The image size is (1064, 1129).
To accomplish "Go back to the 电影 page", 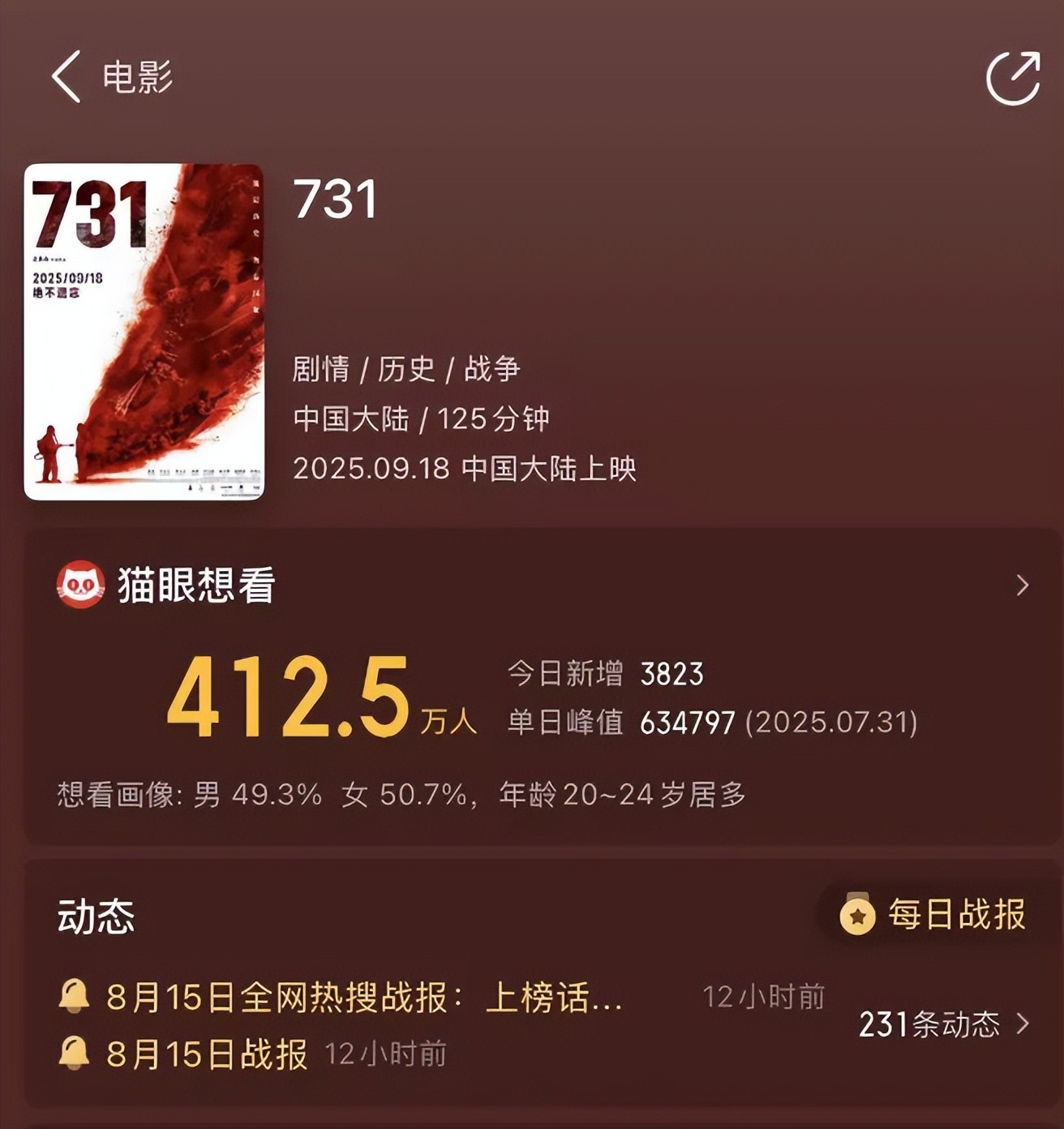I will pos(67,77).
